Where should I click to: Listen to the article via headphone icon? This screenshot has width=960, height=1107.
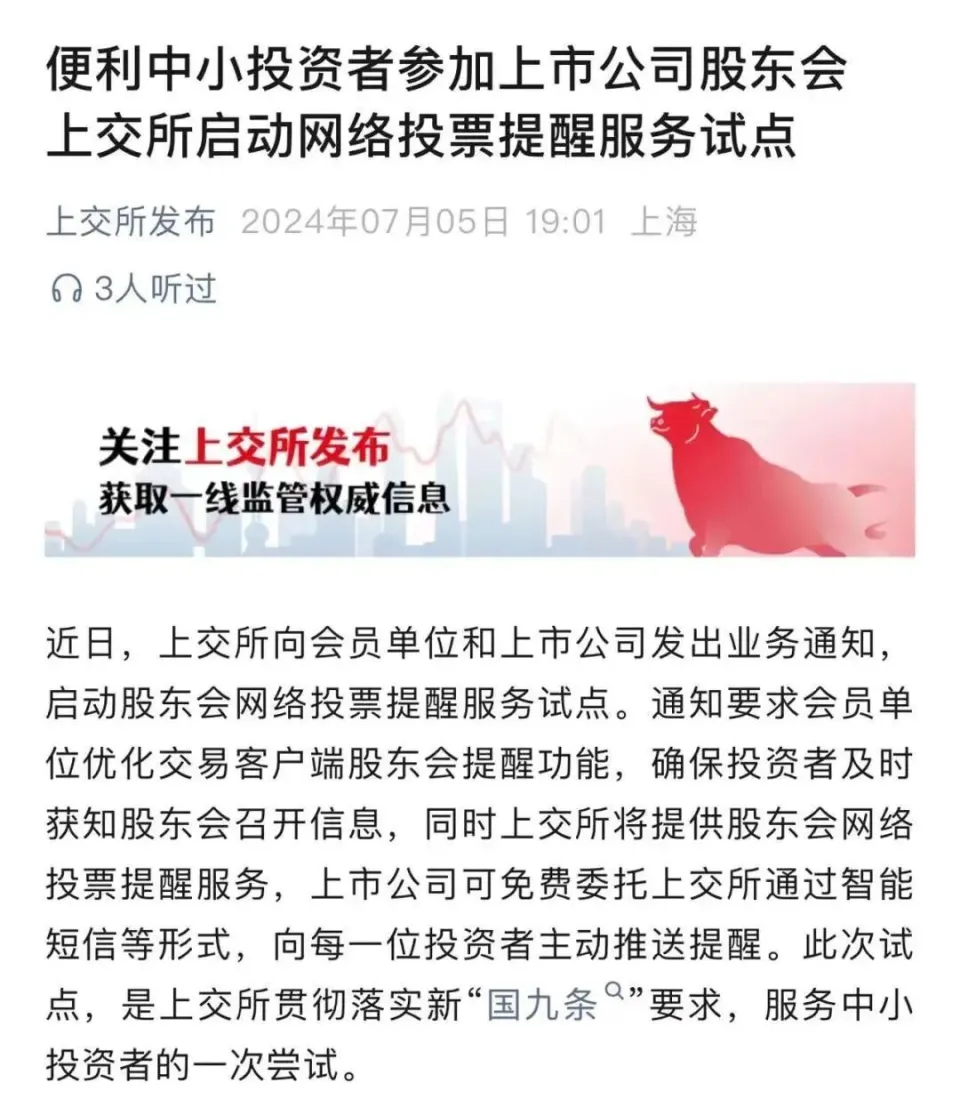67,290
